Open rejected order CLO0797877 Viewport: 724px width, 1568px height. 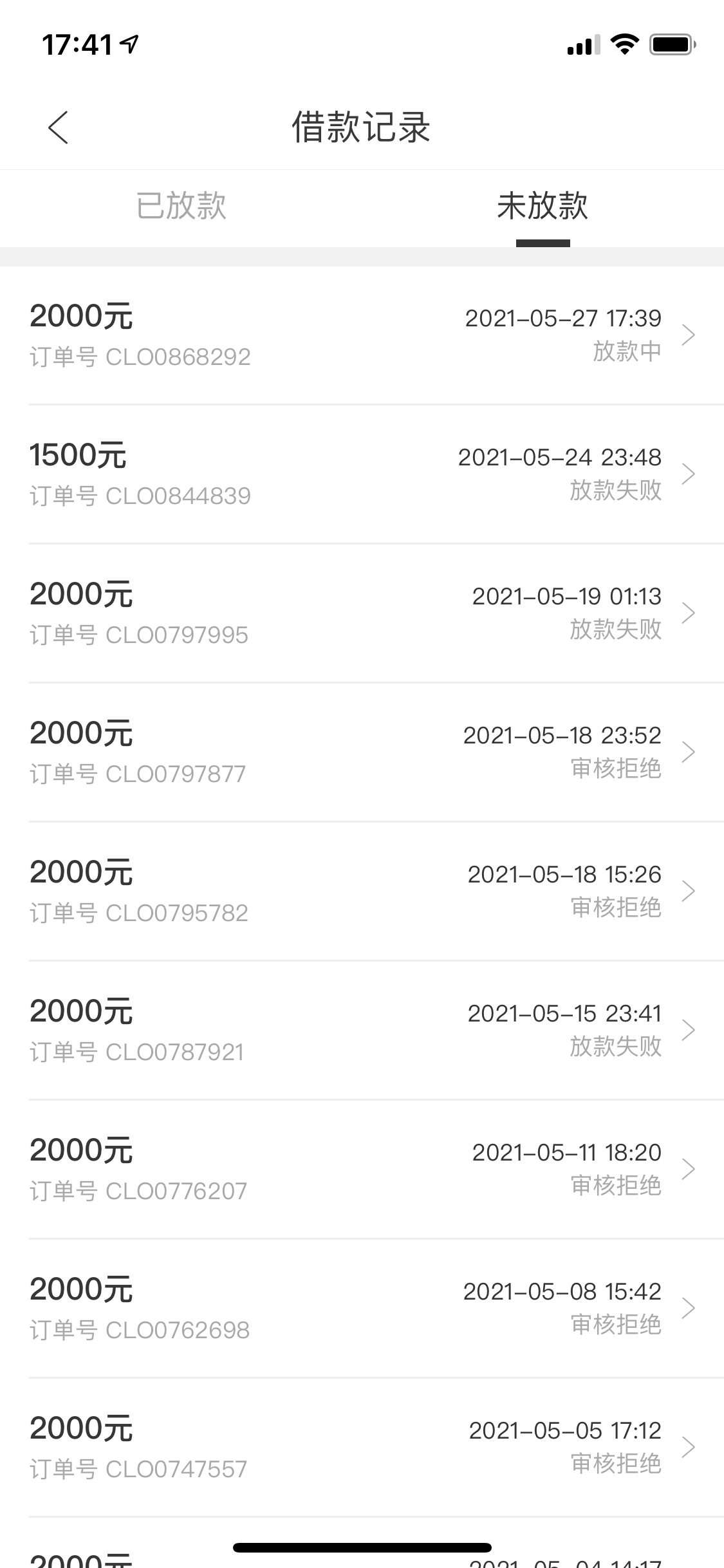tap(362, 752)
